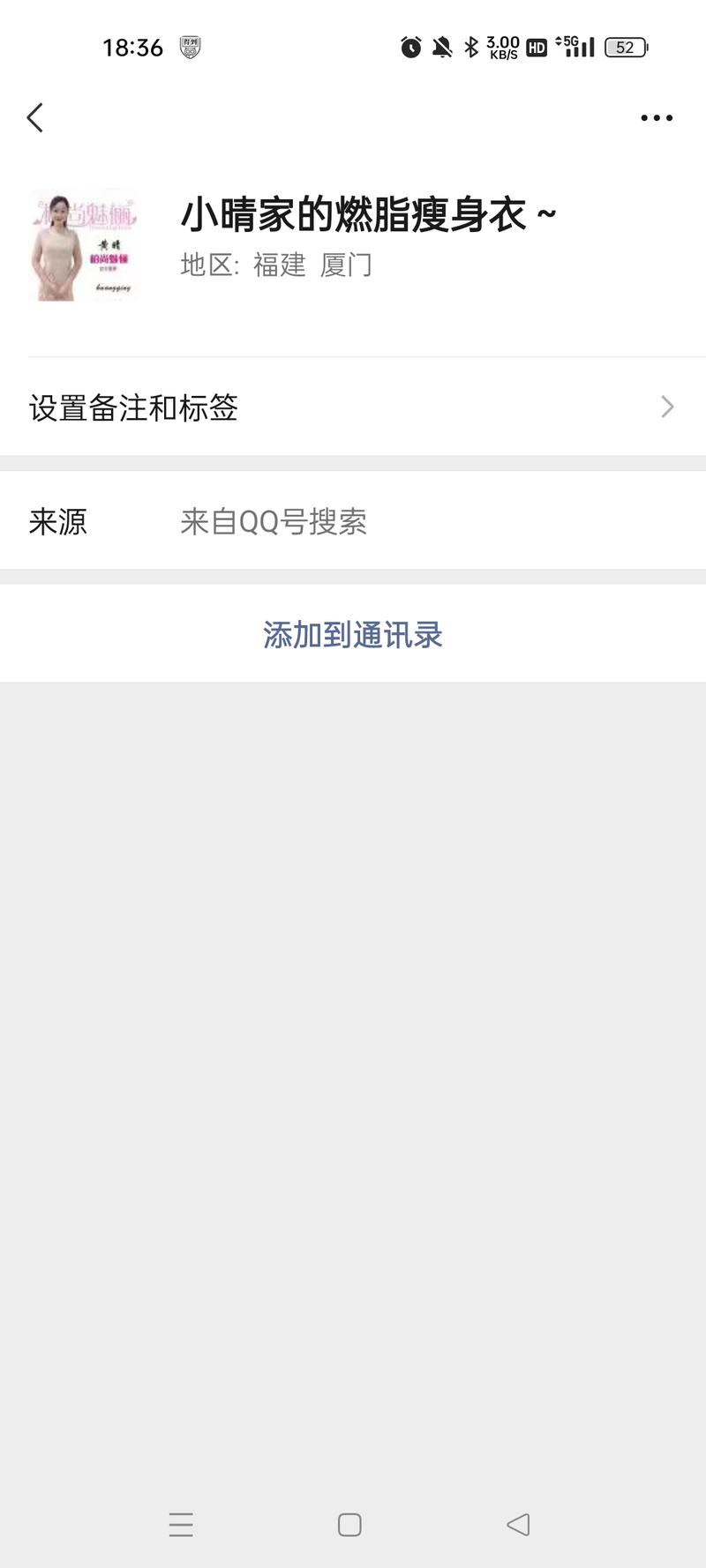
Task: Tap the back arrow to exit profile
Action: point(34,116)
